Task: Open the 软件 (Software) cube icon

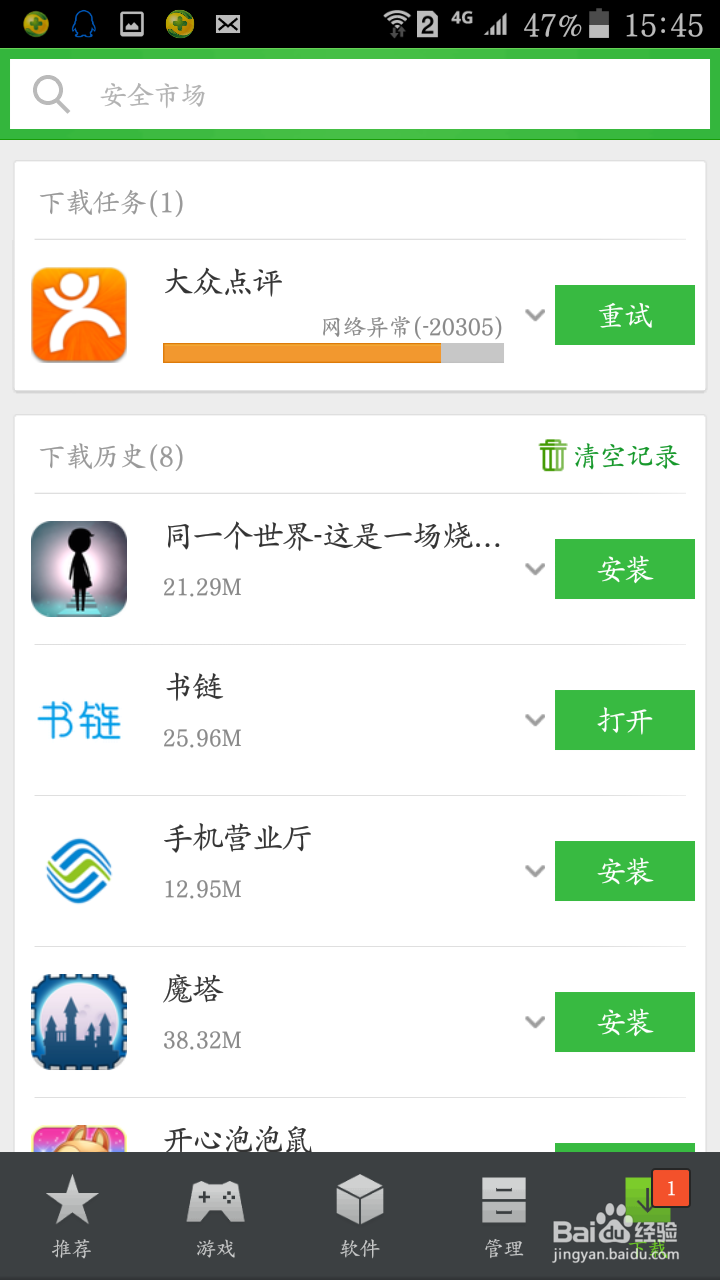Action: click(x=360, y=1199)
